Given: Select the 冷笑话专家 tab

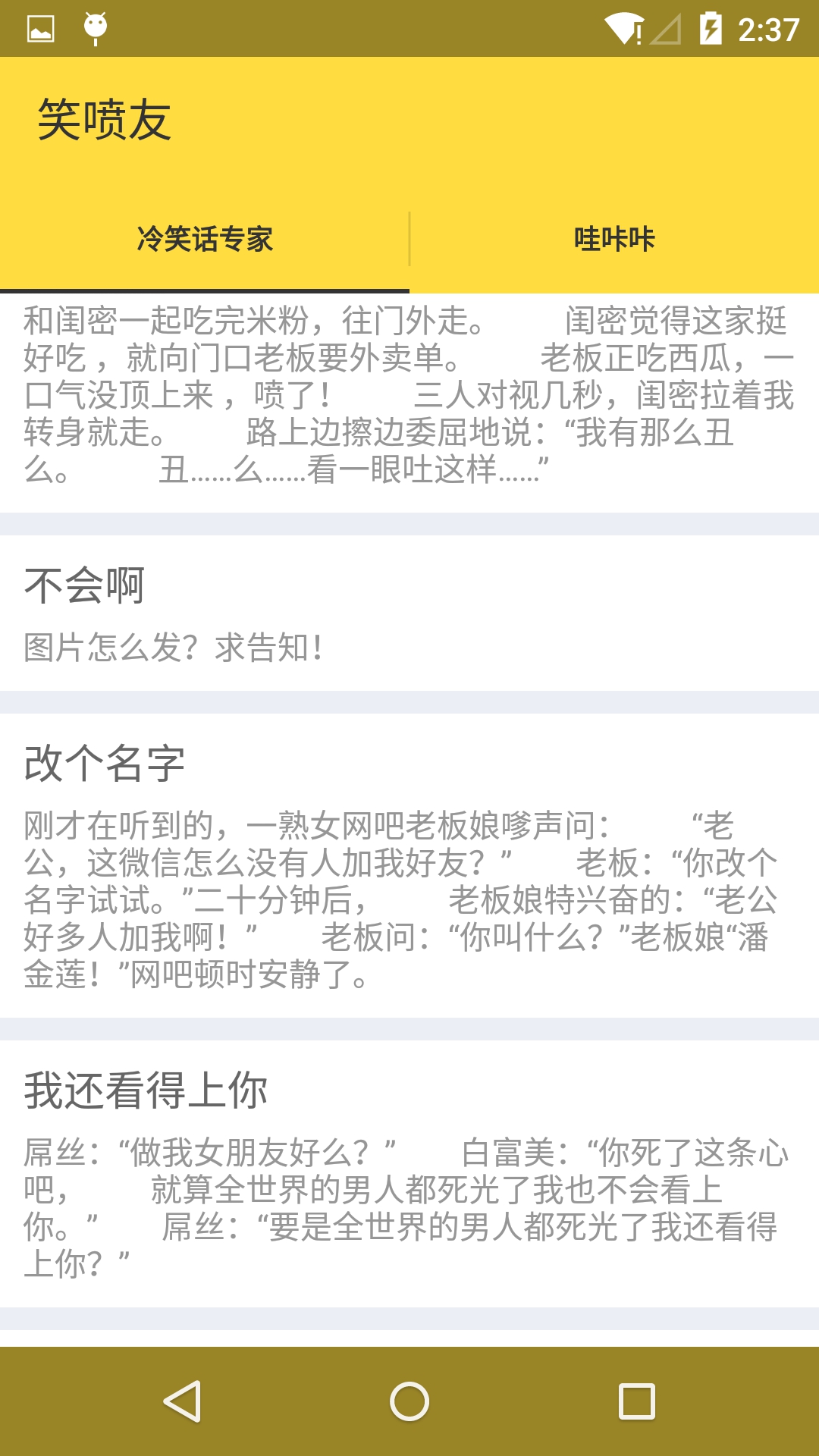Looking at the screenshot, I should (x=205, y=239).
